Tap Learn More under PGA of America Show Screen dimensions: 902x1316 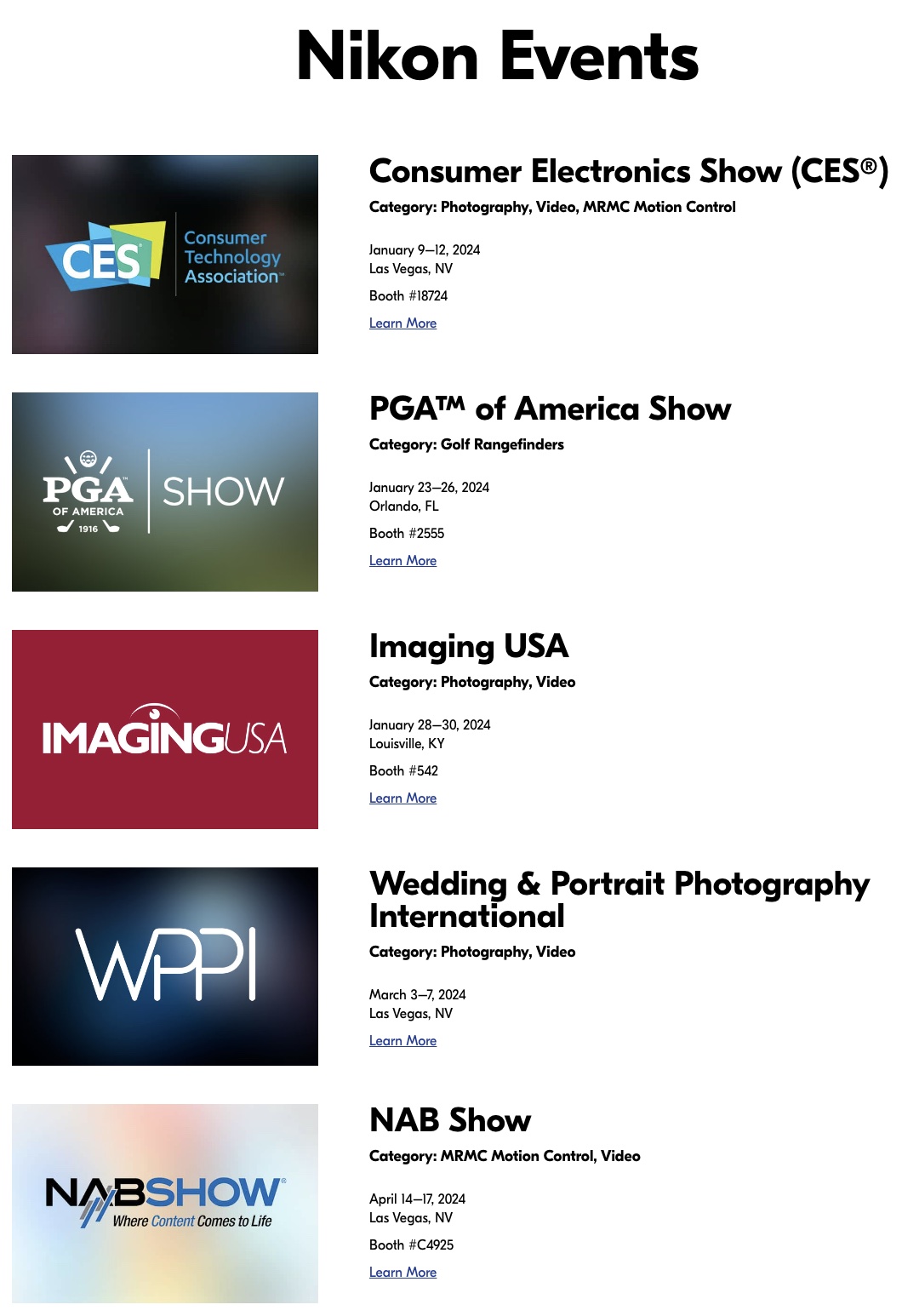[402, 561]
